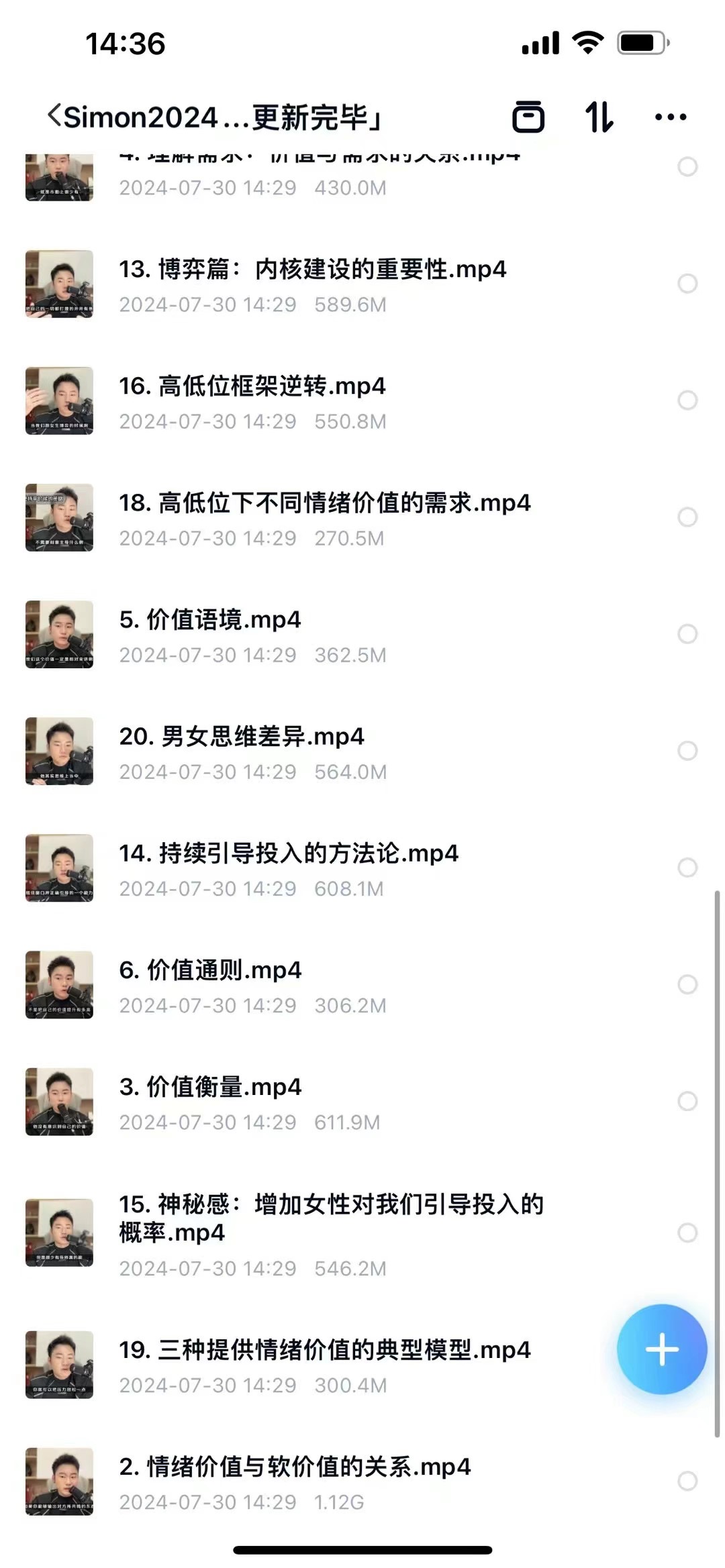Select the checkbox for 13. 博弈篇 video

pyautogui.click(x=687, y=283)
